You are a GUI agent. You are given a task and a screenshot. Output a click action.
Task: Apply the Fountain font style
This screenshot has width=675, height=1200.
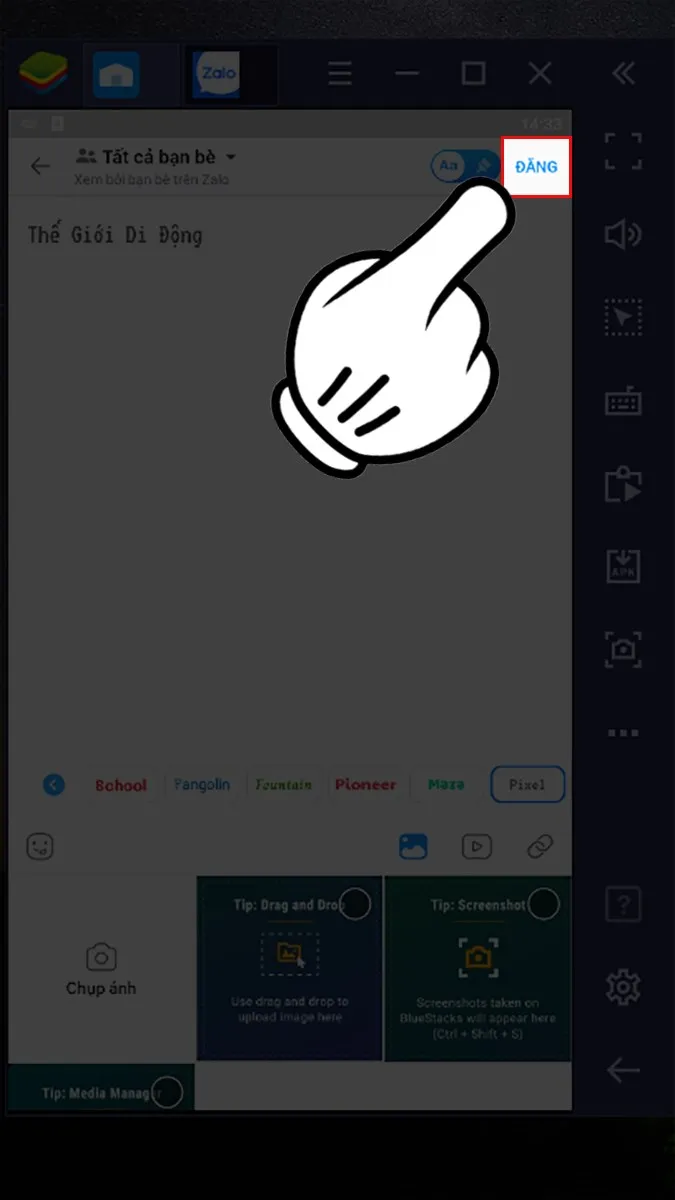point(283,785)
